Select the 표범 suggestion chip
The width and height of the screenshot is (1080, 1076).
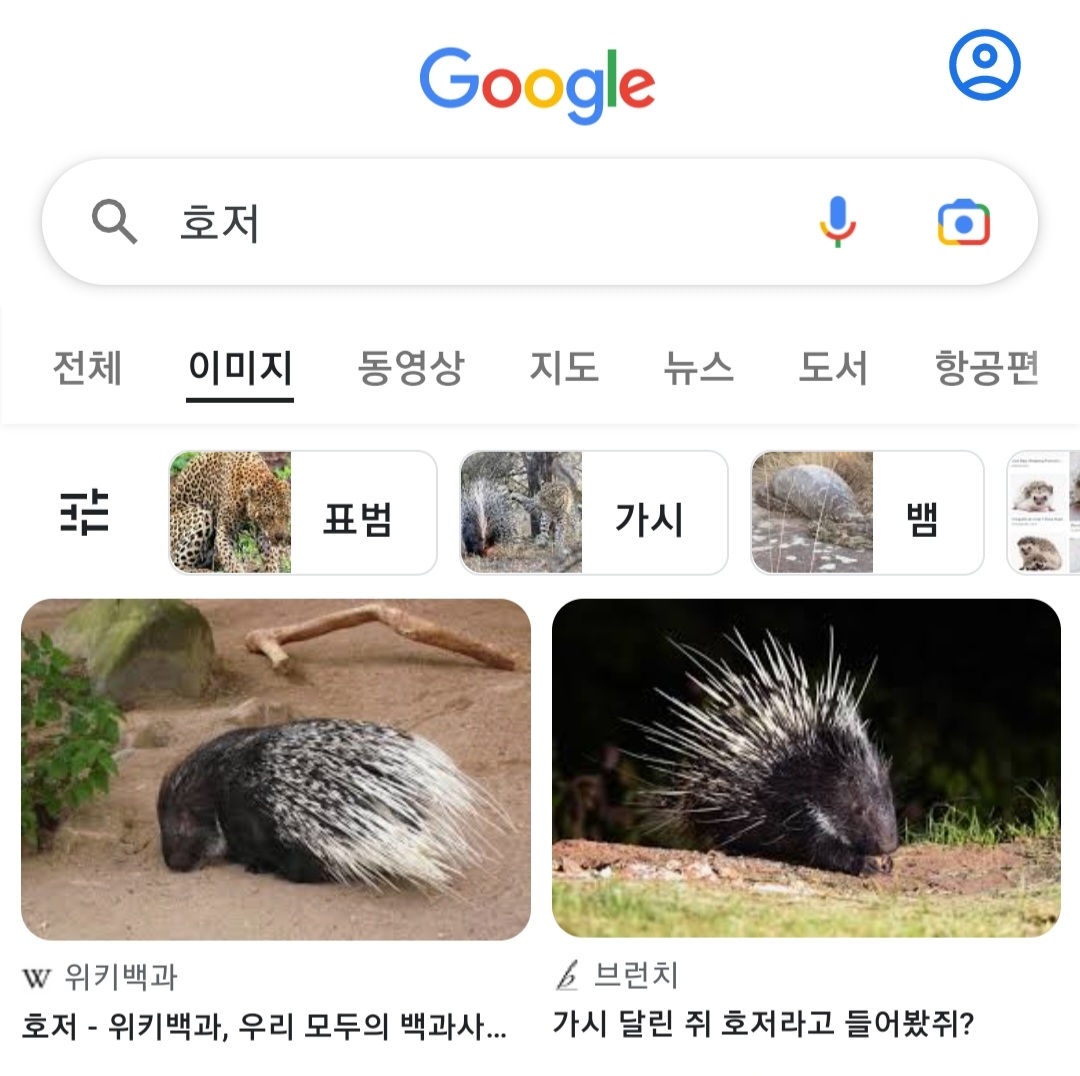303,513
